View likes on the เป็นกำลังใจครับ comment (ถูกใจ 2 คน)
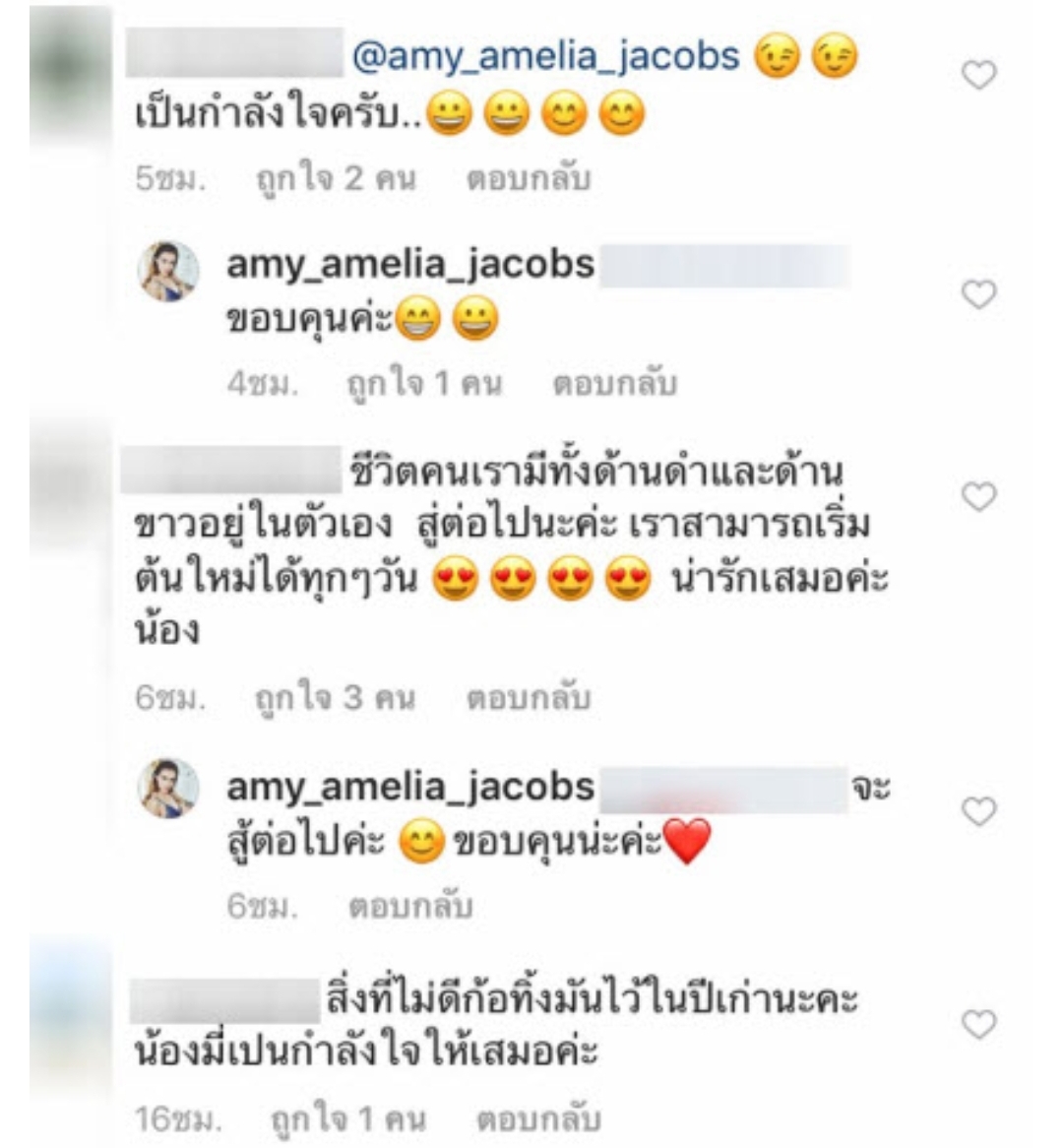The height and width of the screenshot is (1148, 1063). tap(335, 178)
